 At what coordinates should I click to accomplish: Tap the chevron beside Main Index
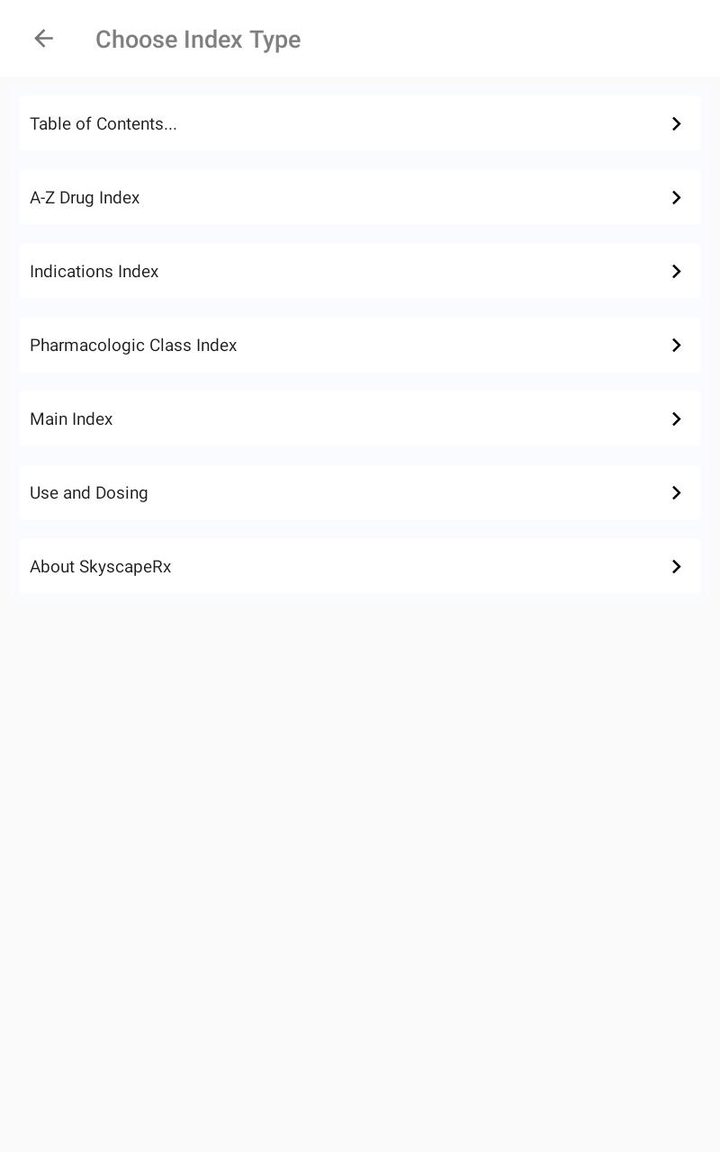[676, 419]
